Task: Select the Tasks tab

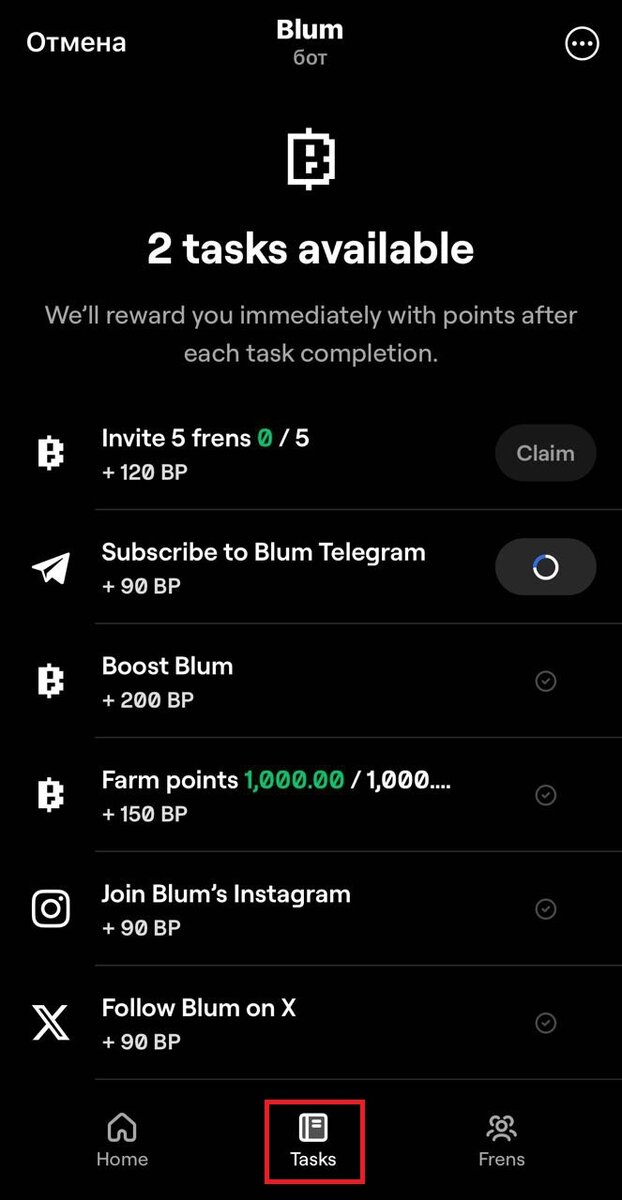Action: tap(313, 1141)
